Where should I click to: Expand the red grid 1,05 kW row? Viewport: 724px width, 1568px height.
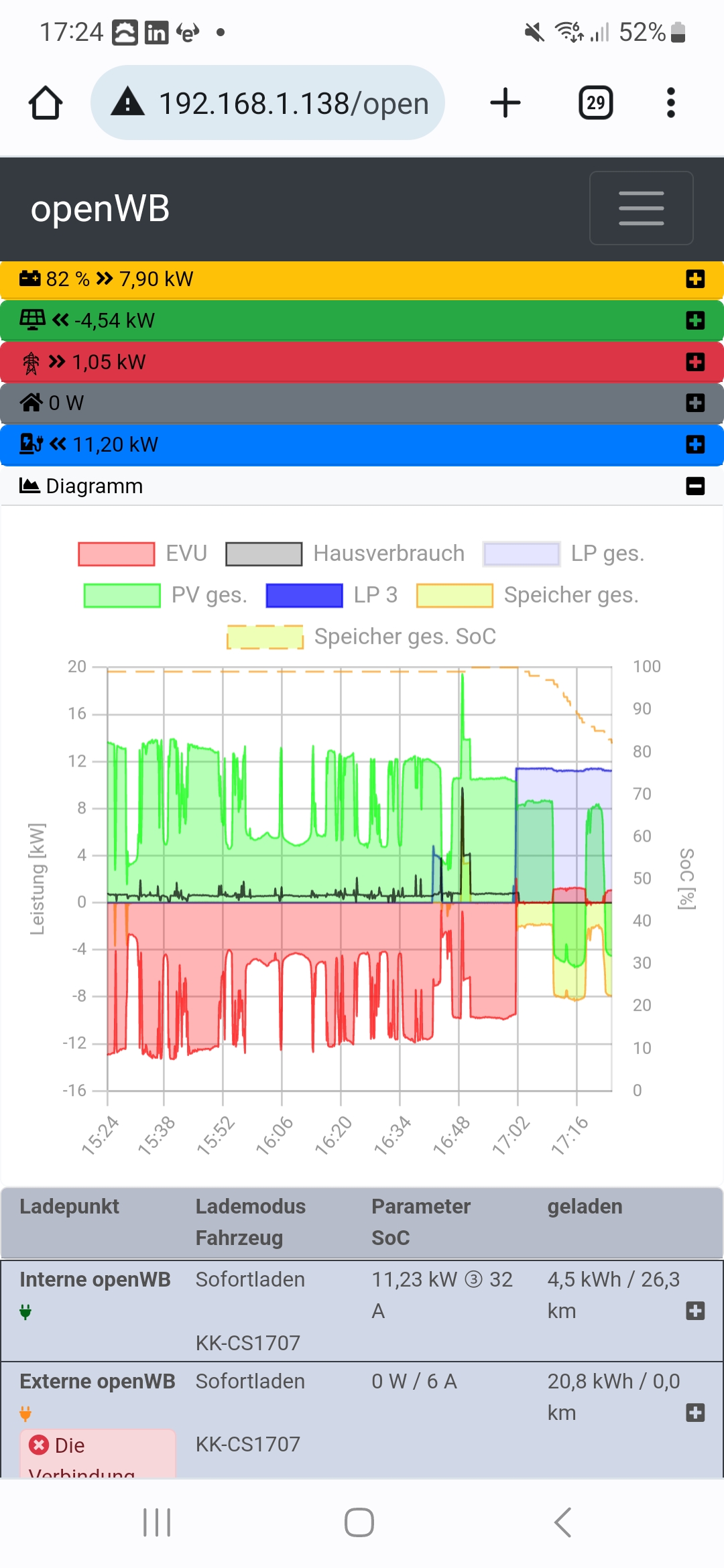[x=695, y=362]
